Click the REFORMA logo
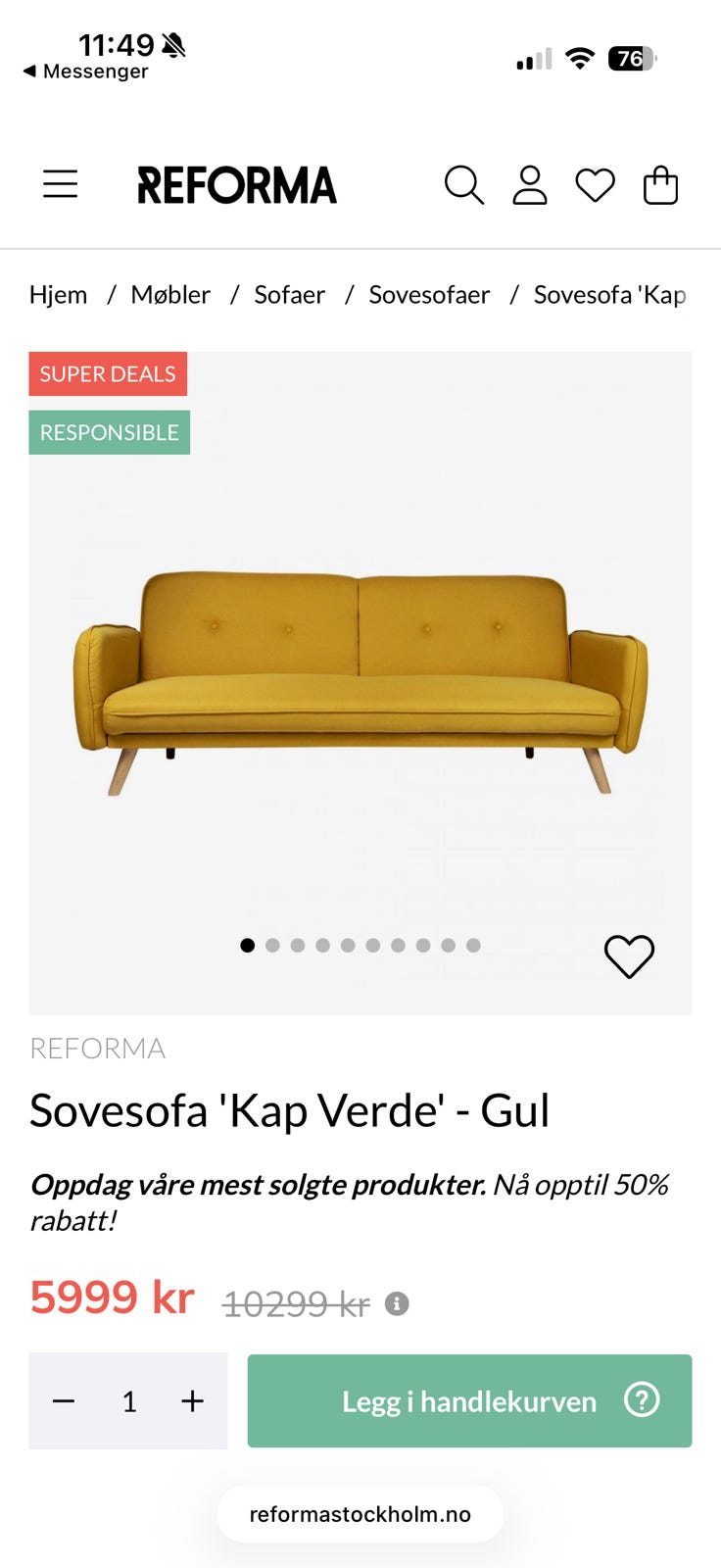 click(x=237, y=184)
